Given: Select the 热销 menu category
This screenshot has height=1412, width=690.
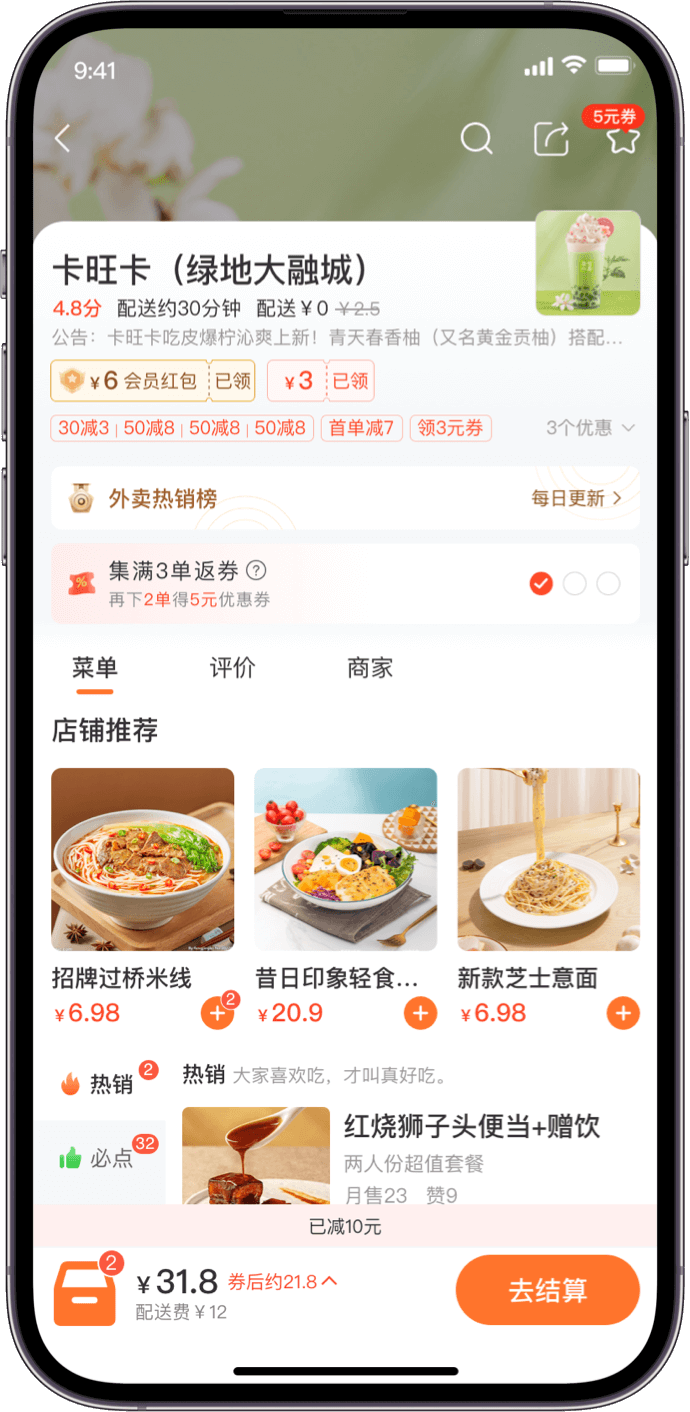Looking at the screenshot, I should tap(100, 1084).
